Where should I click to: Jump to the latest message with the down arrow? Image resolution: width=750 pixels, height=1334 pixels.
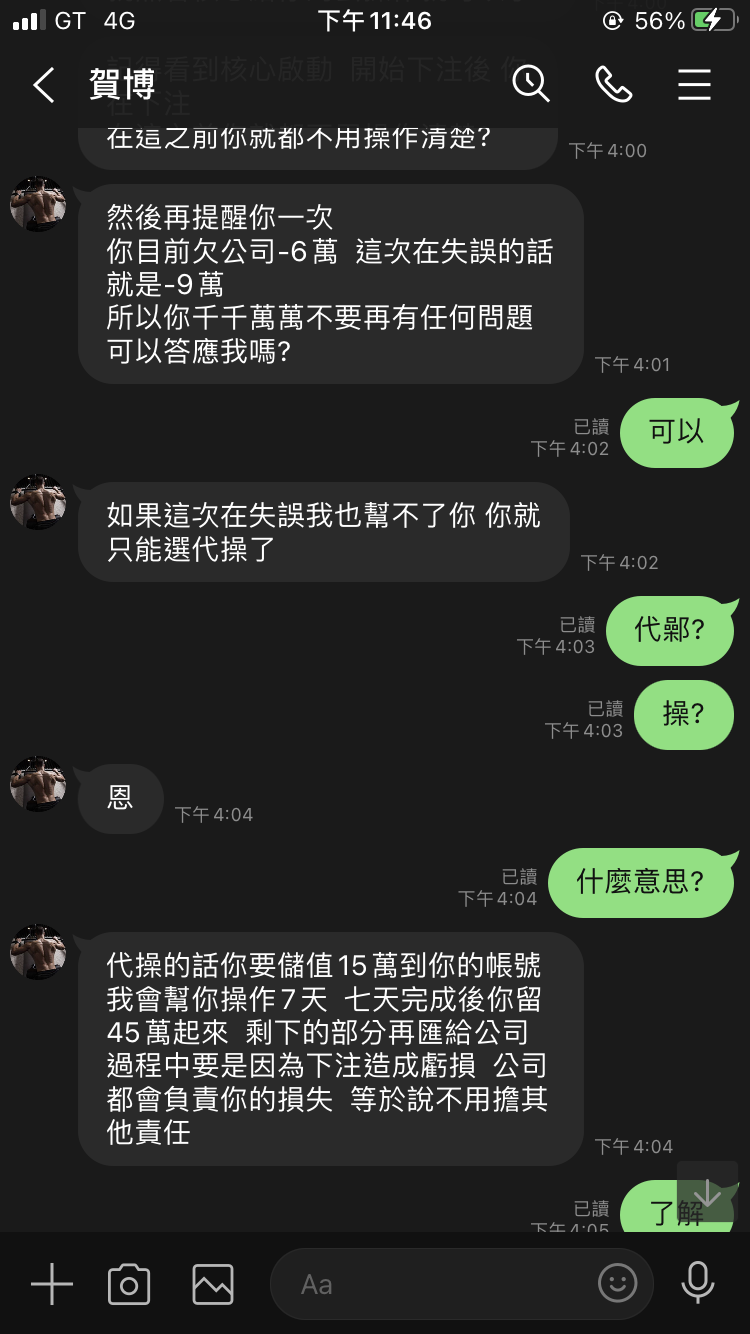coord(707,1192)
